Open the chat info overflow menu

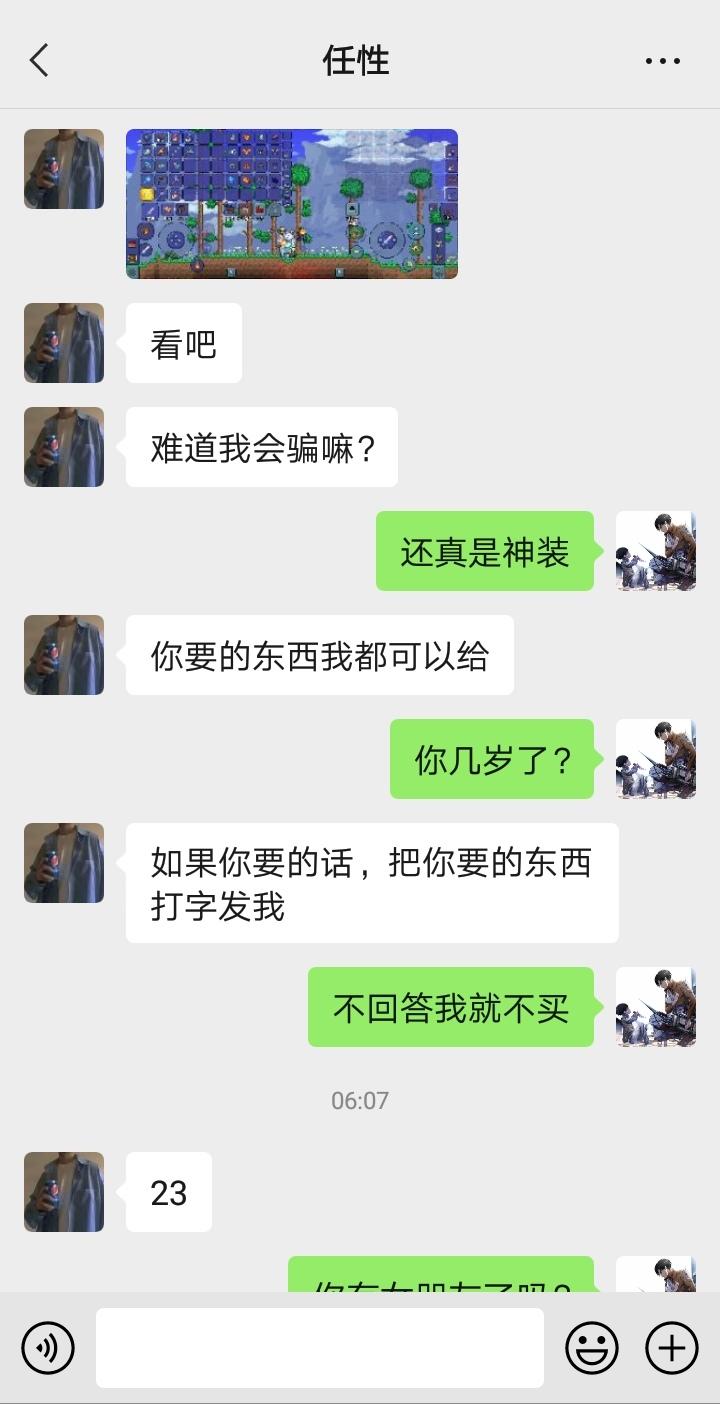[663, 61]
